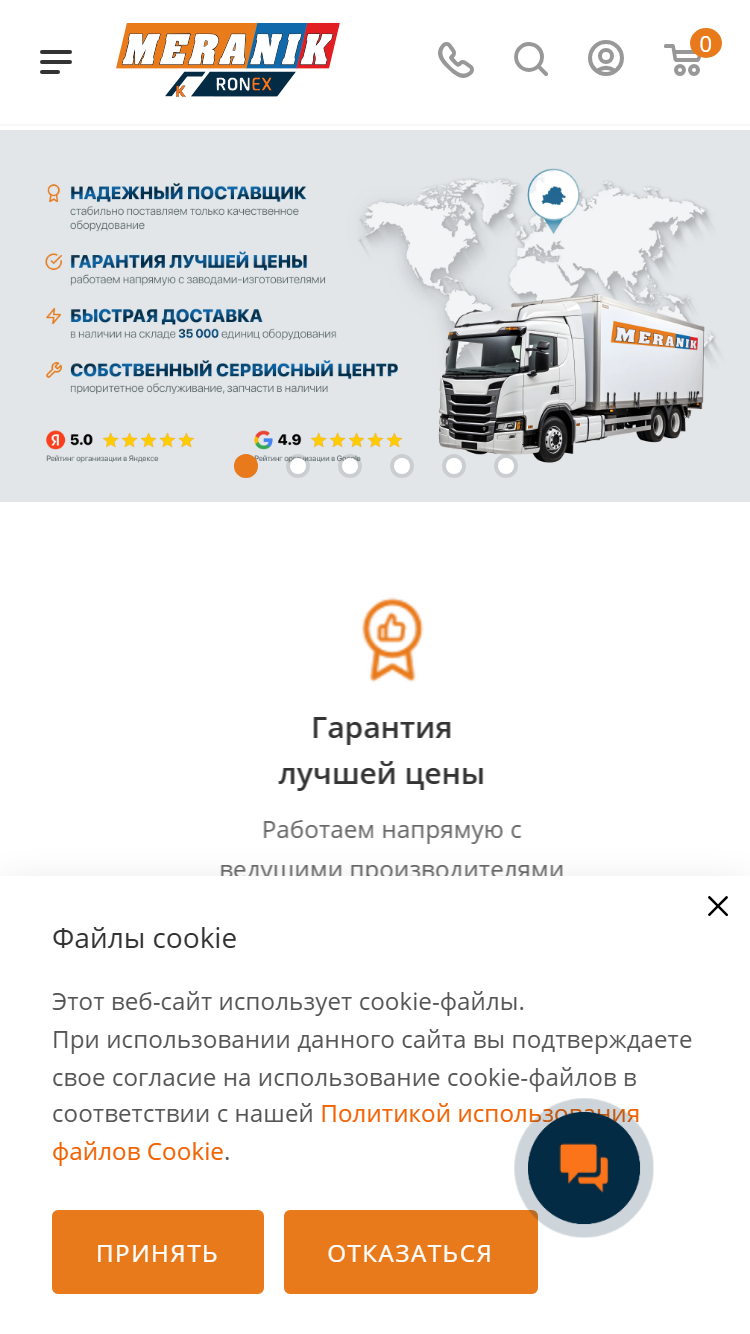
Task: Open the user account icon
Action: pos(606,59)
